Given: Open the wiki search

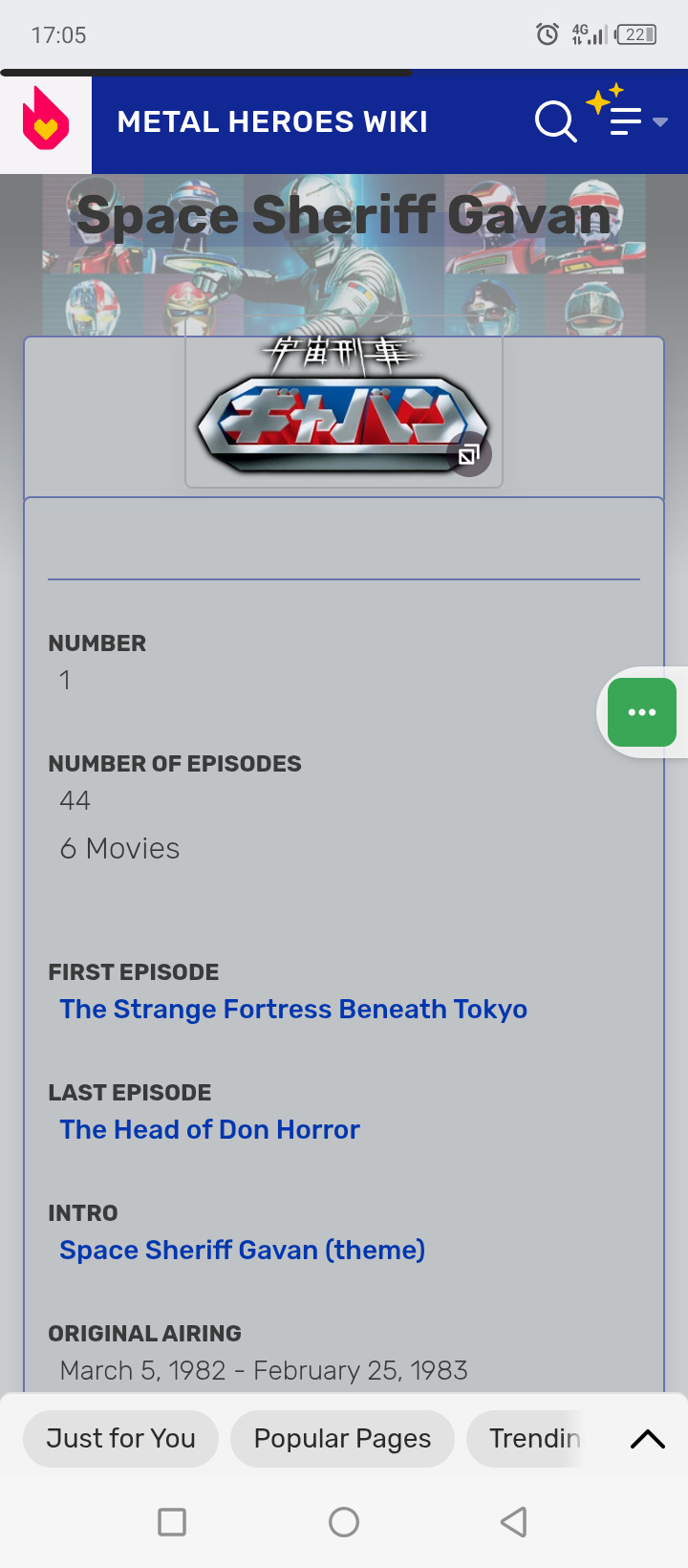Looking at the screenshot, I should point(555,121).
